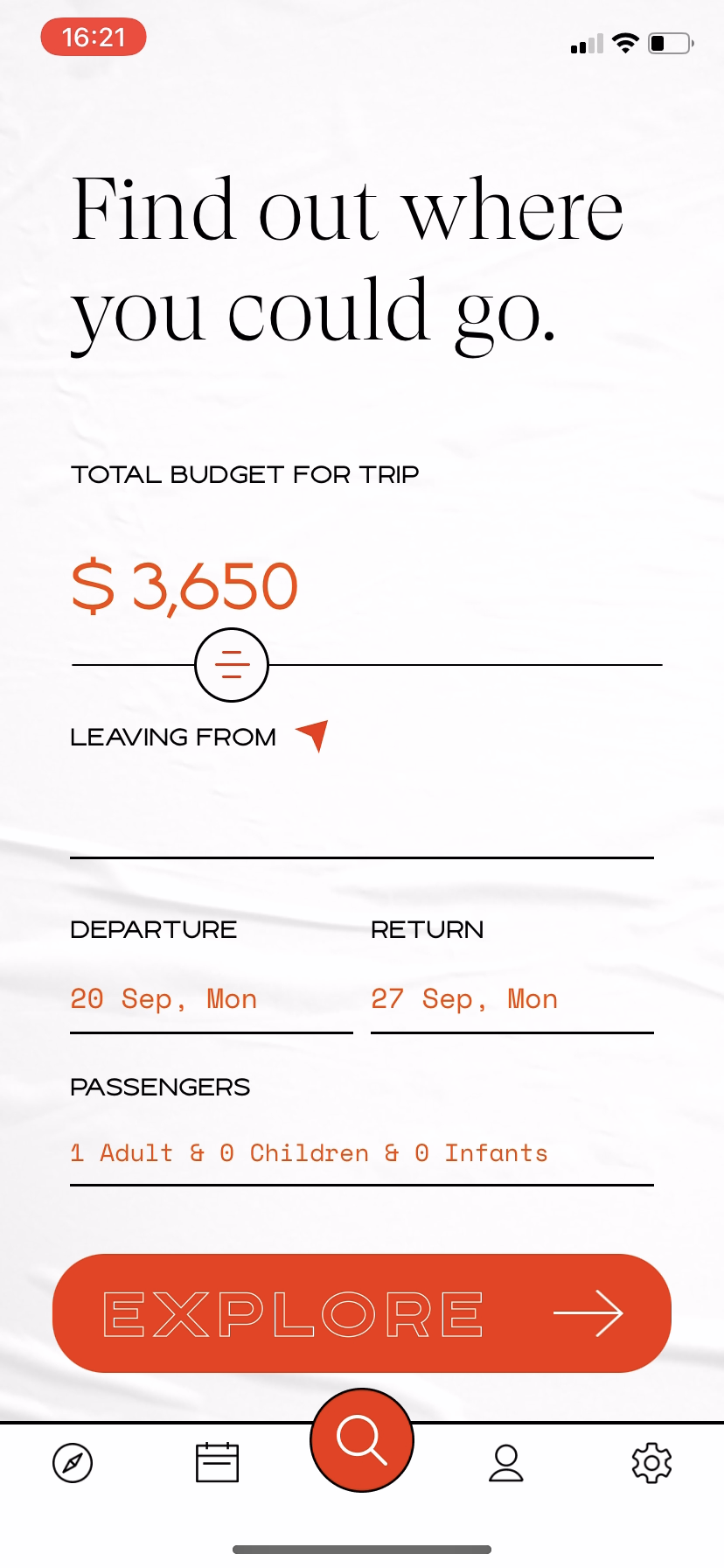This screenshot has width=724, height=1568.
Task: Open the settings gear tab
Action: (x=651, y=1463)
